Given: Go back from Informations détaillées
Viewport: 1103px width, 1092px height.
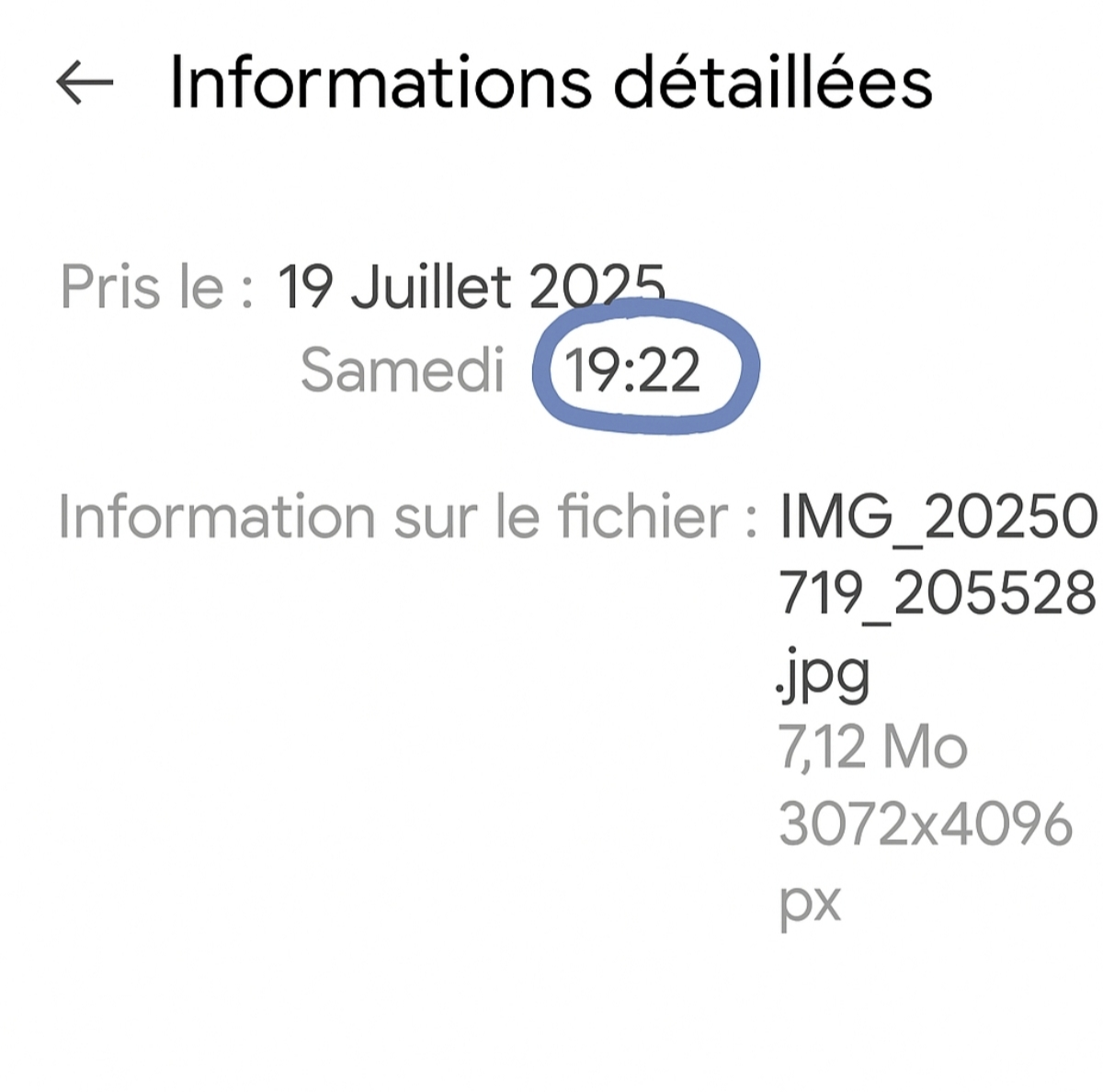Looking at the screenshot, I should tap(85, 83).
